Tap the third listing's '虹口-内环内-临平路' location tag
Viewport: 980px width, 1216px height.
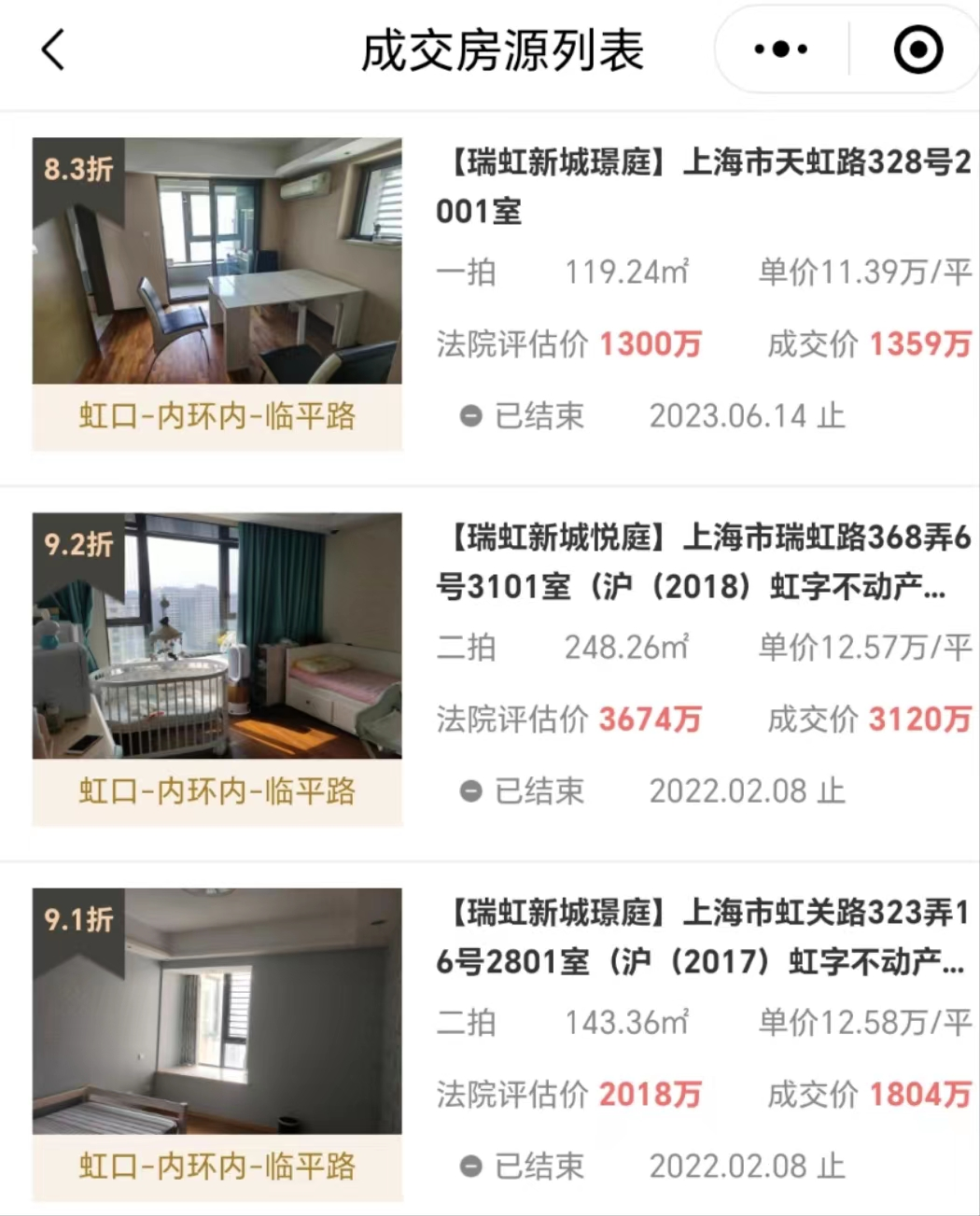click(217, 1167)
